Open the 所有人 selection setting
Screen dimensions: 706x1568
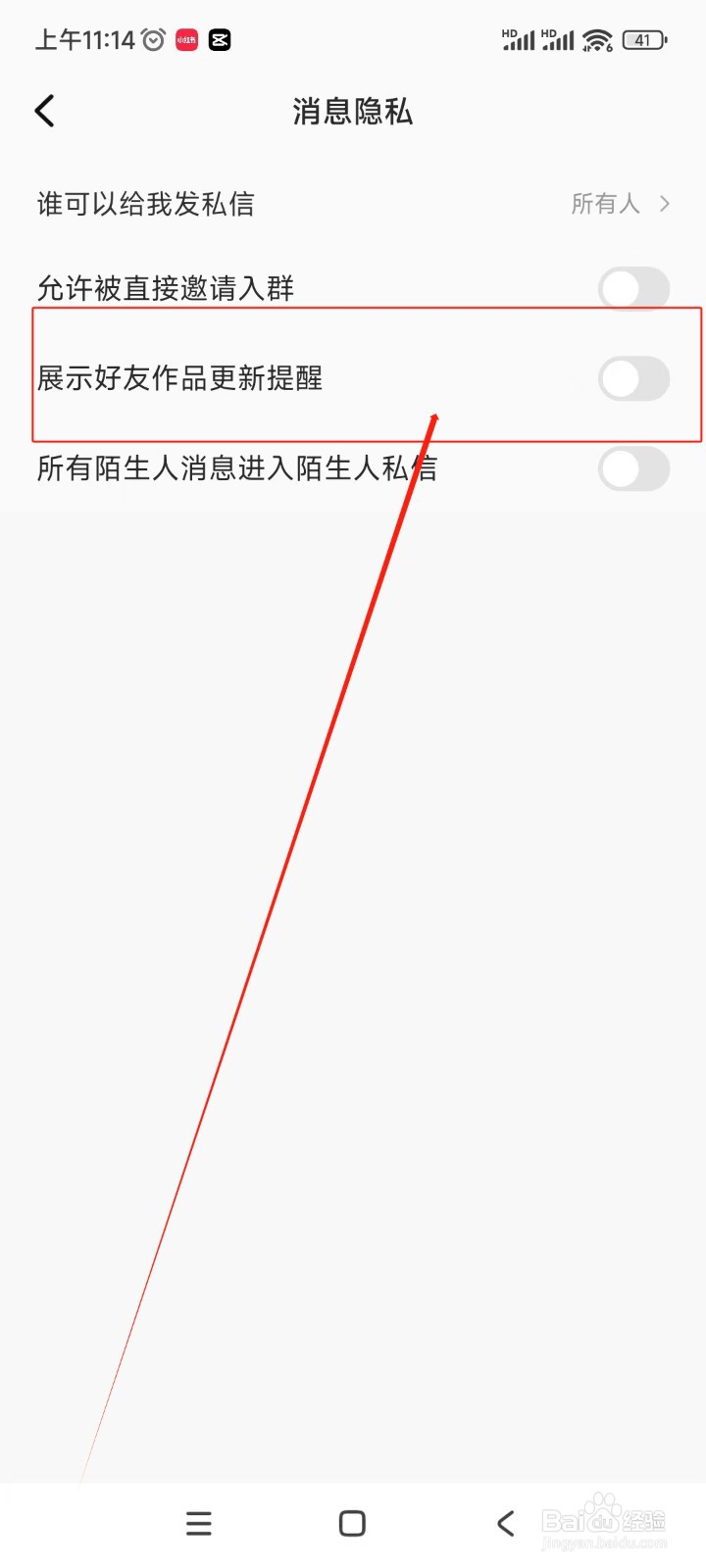point(605,204)
